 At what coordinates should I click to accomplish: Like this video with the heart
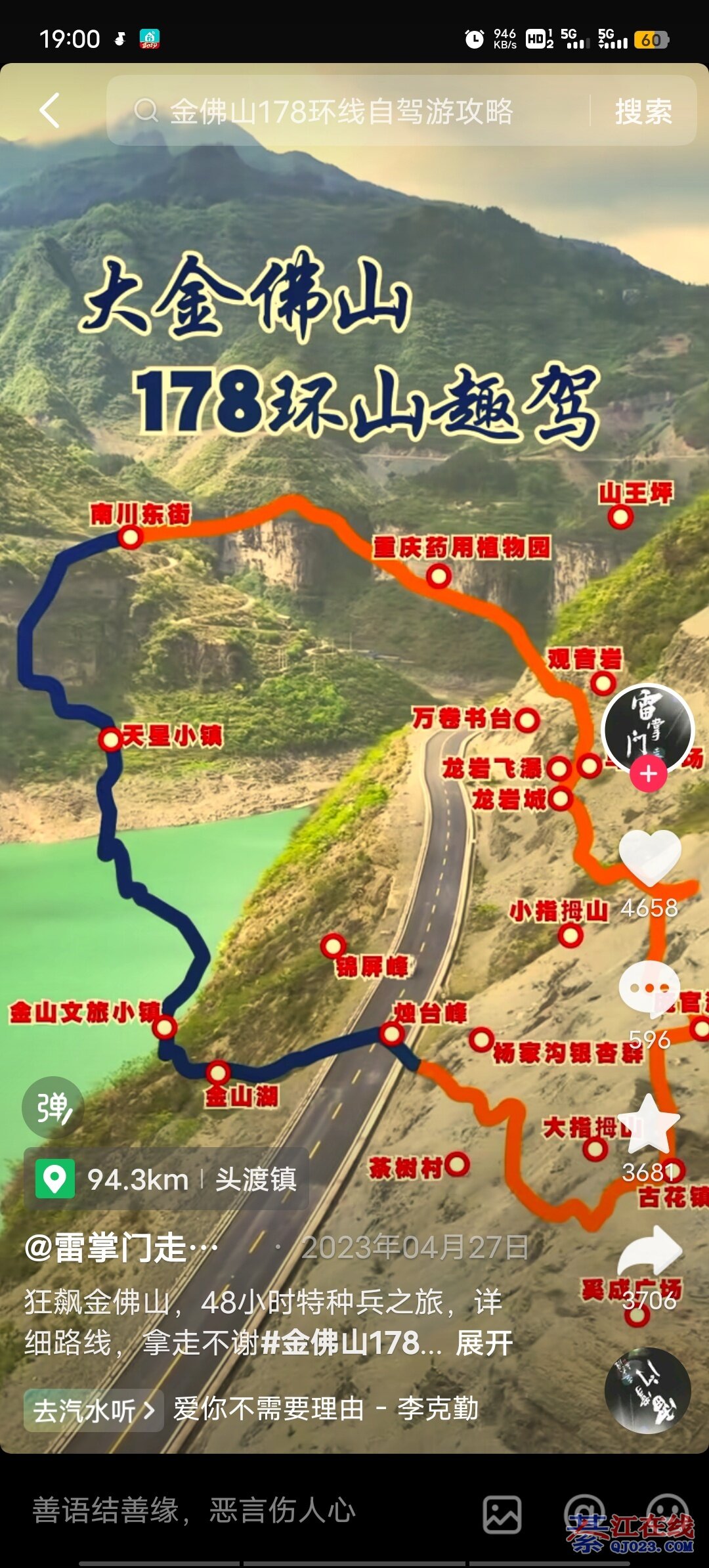pyautogui.click(x=649, y=858)
